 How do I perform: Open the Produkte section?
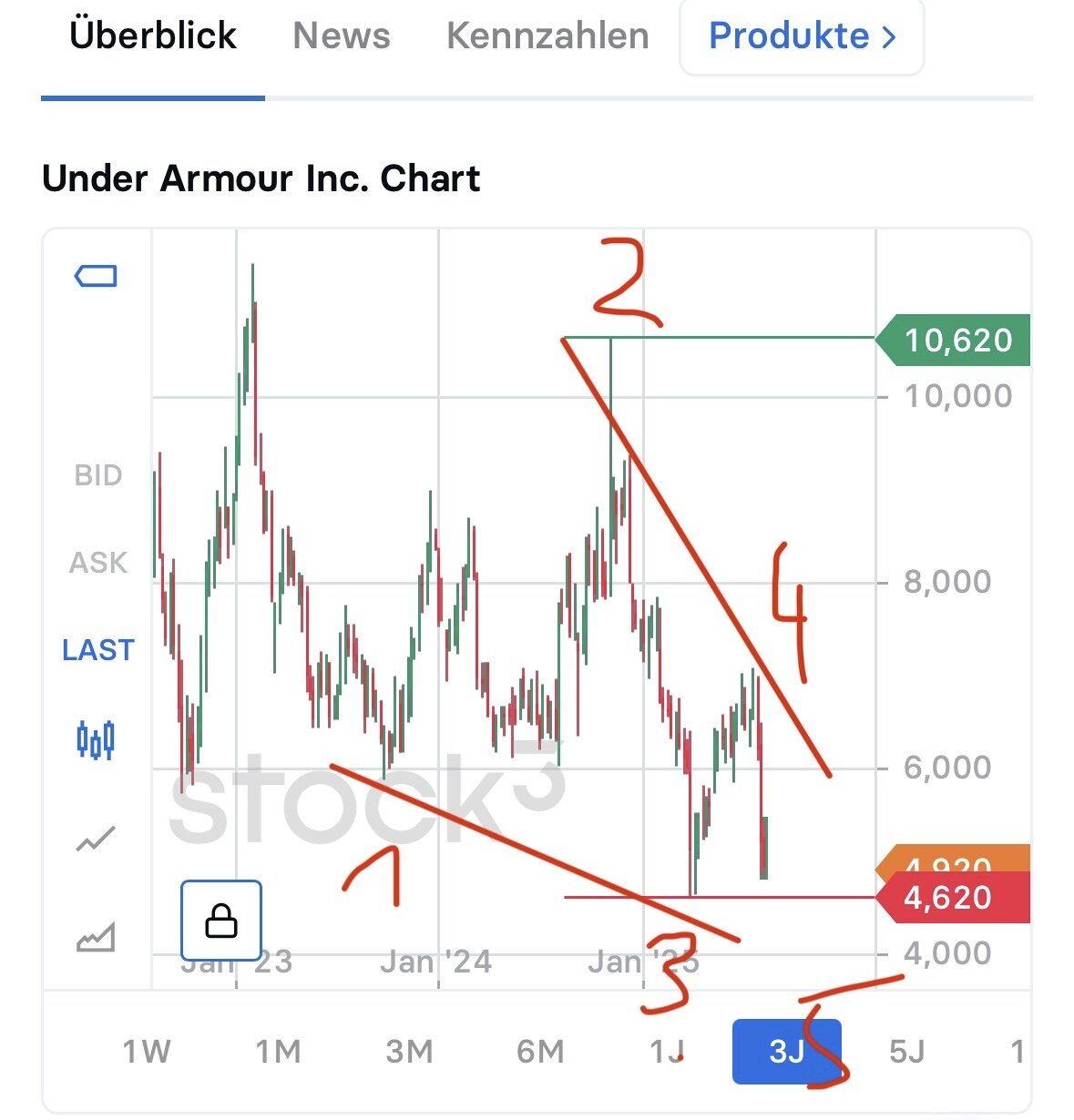click(x=802, y=36)
